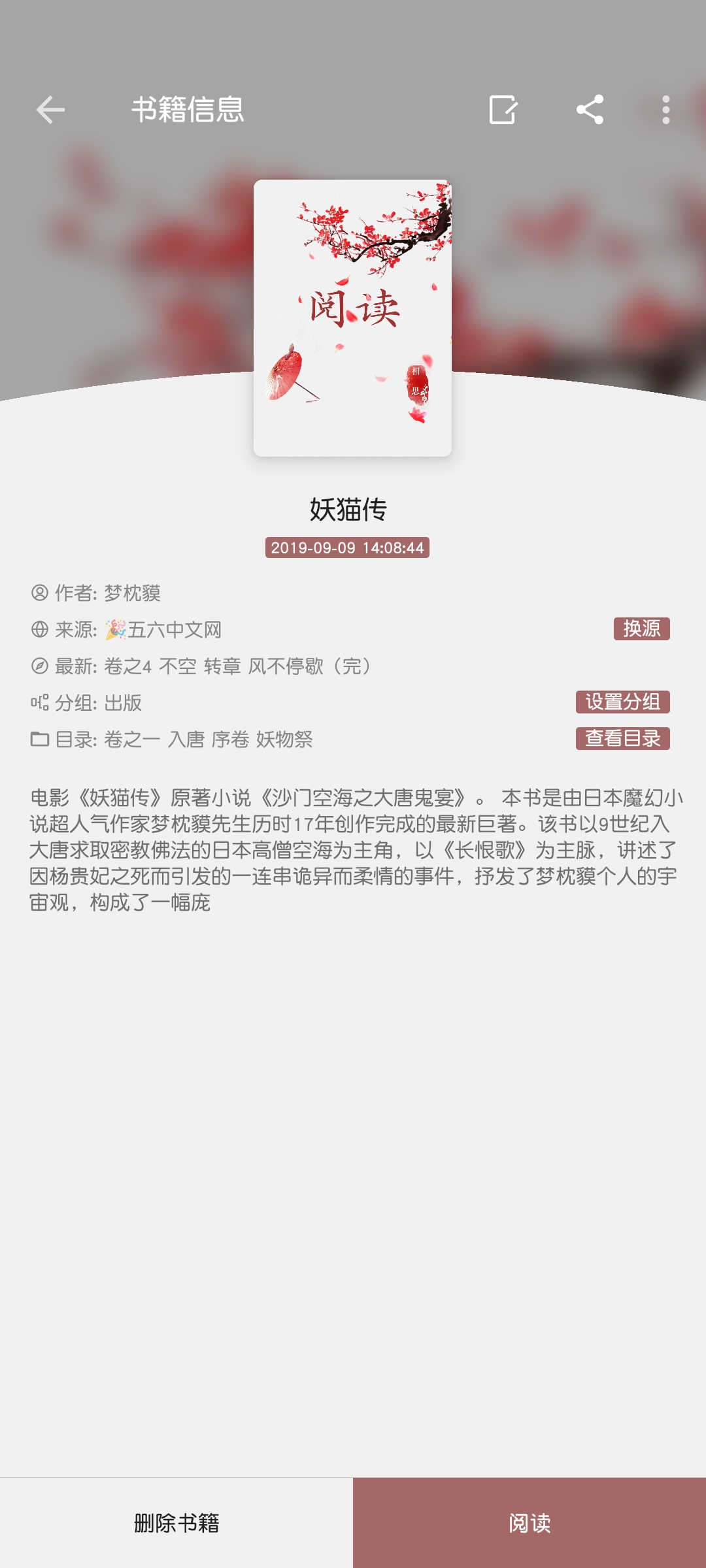Open the overflow menu
The image size is (706, 1568).
pos(665,110)
